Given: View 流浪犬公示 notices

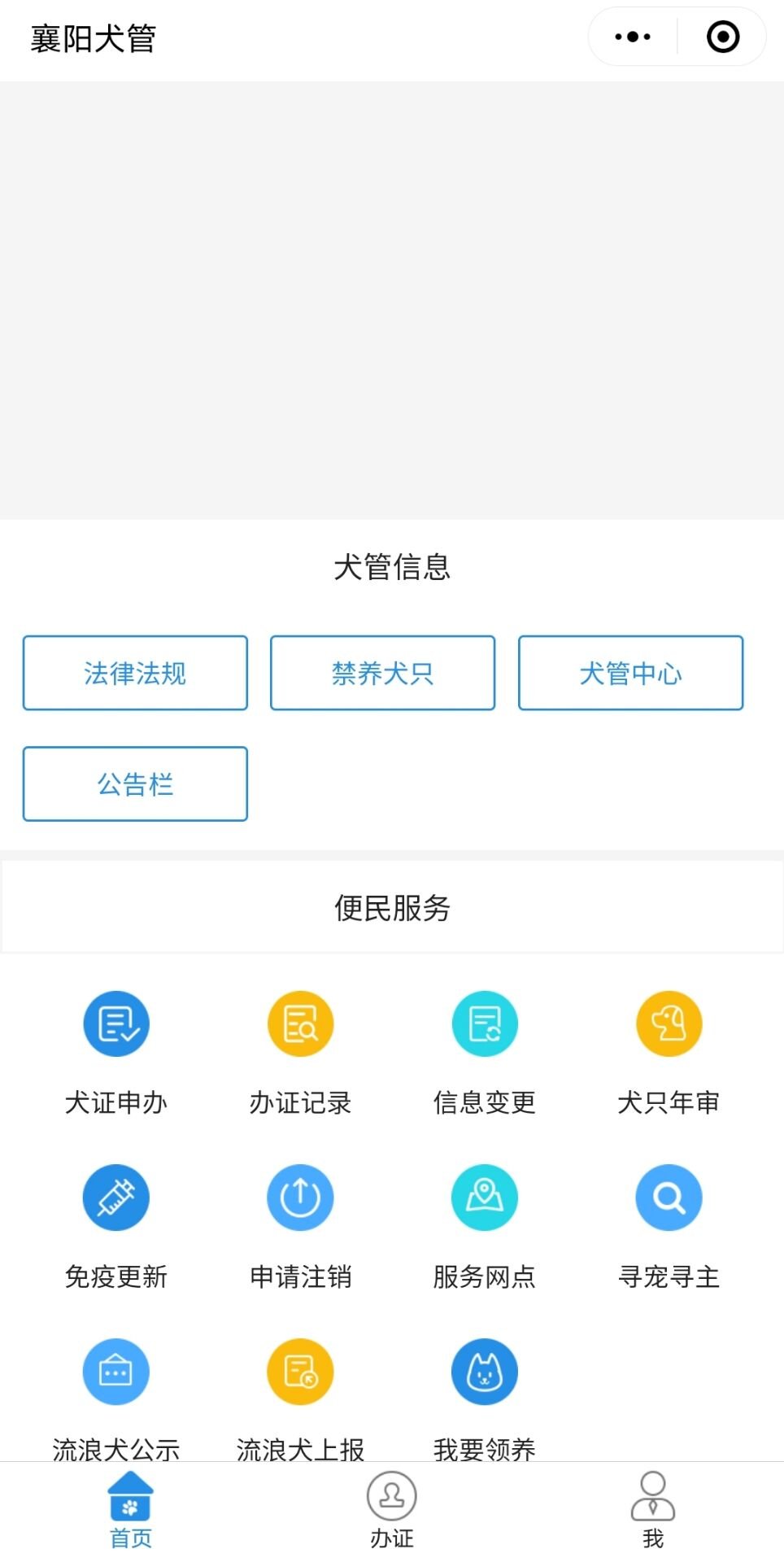Looking at the screenshot, I should [x=116, y=1372].
